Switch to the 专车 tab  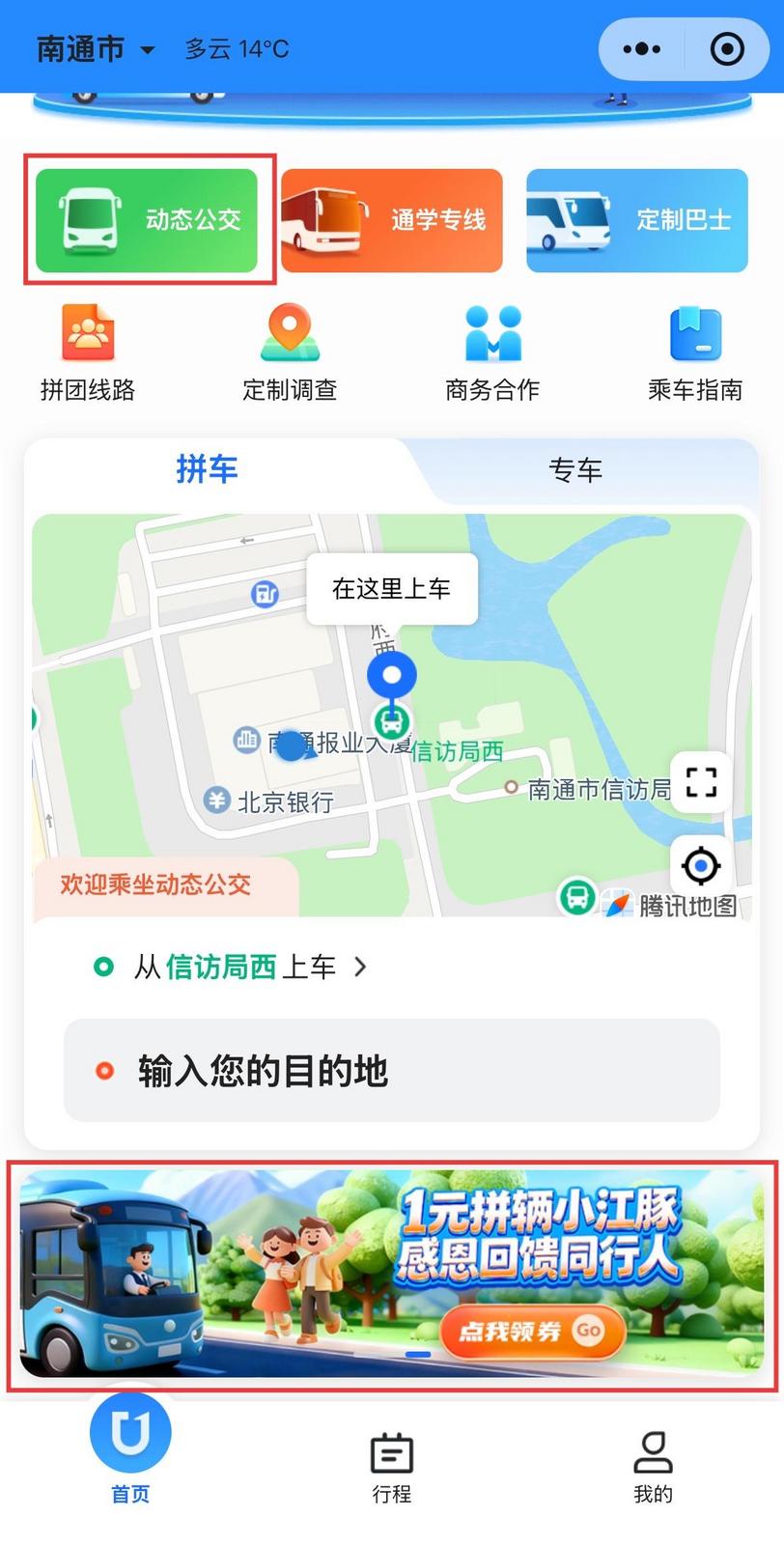575,470
